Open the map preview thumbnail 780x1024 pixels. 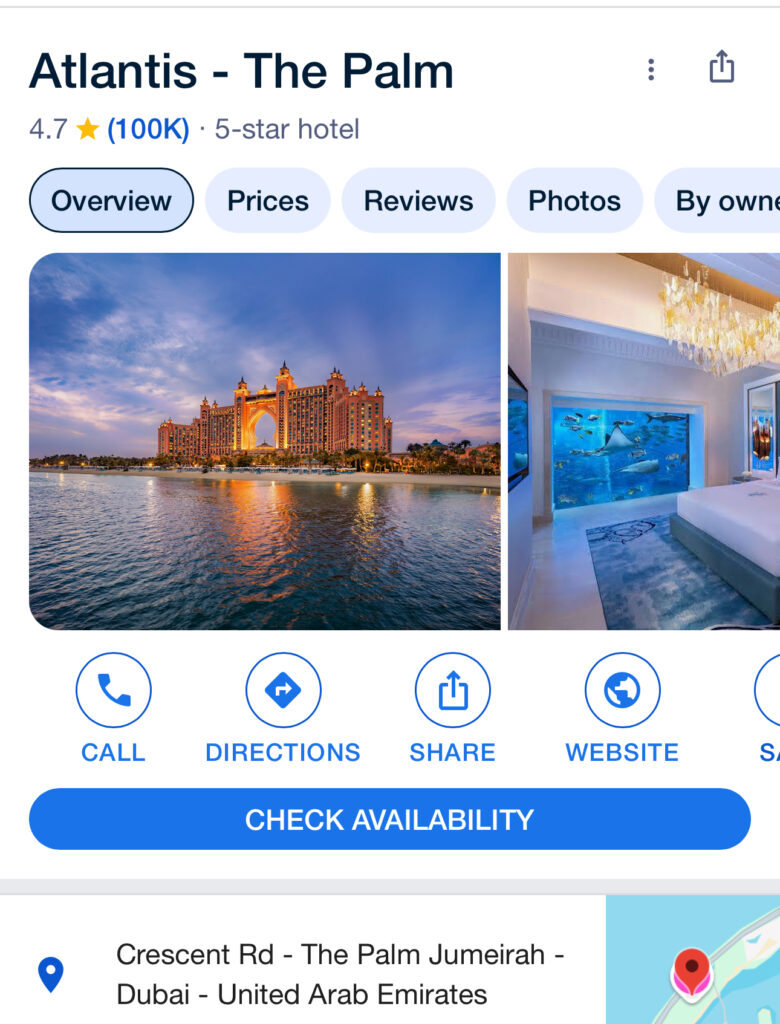point(692,962)
